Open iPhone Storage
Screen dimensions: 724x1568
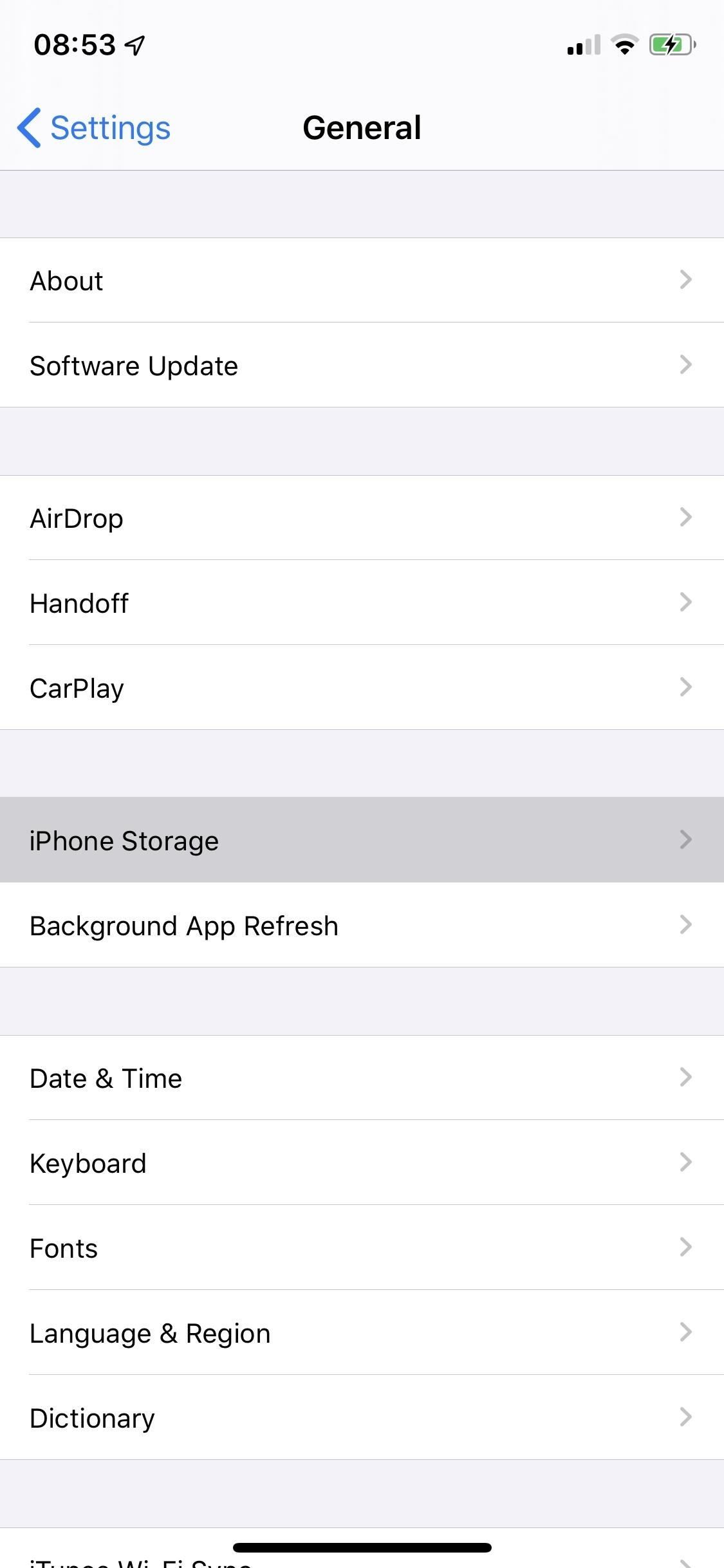click(362, 840)
